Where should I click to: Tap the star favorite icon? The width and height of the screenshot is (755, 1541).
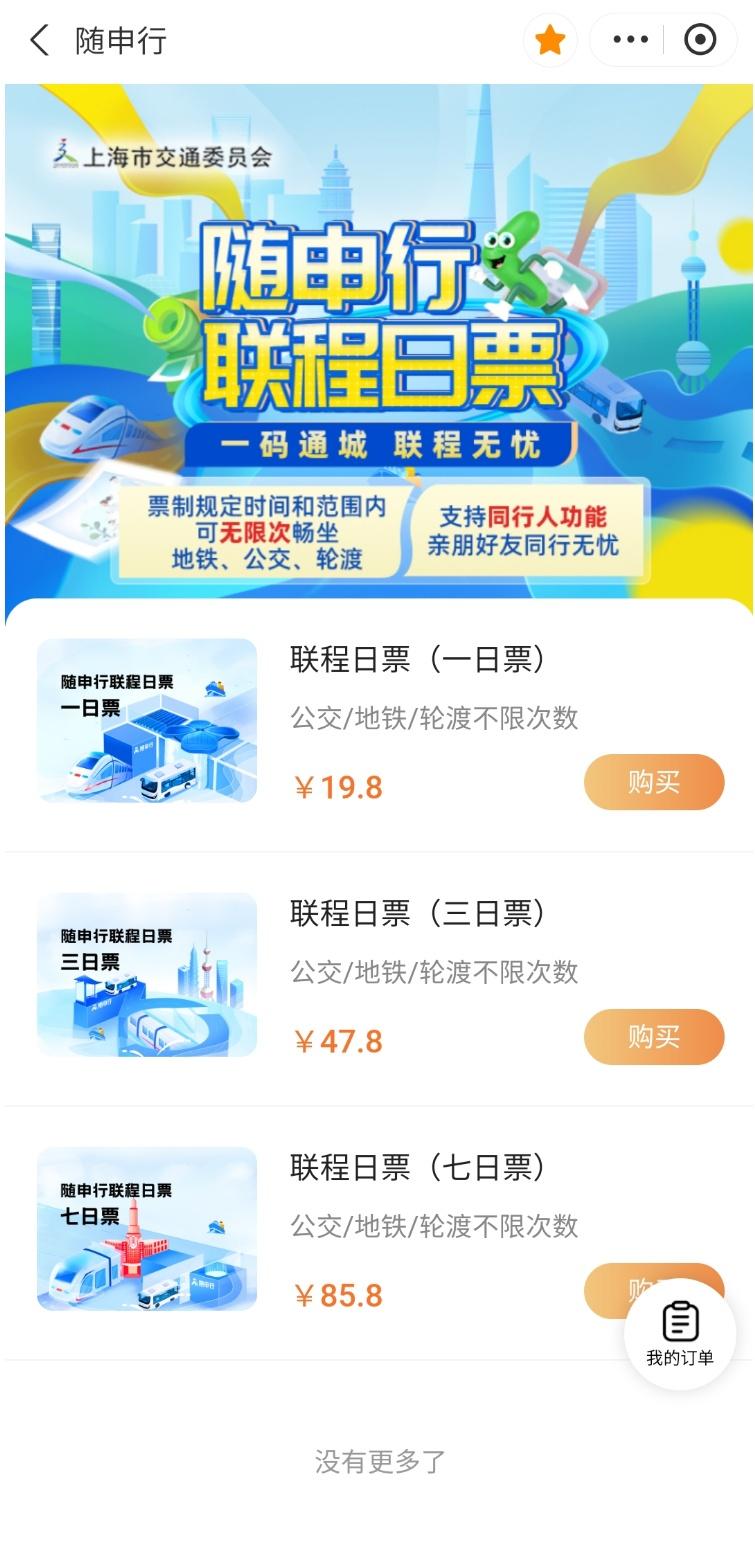point(550,41)
